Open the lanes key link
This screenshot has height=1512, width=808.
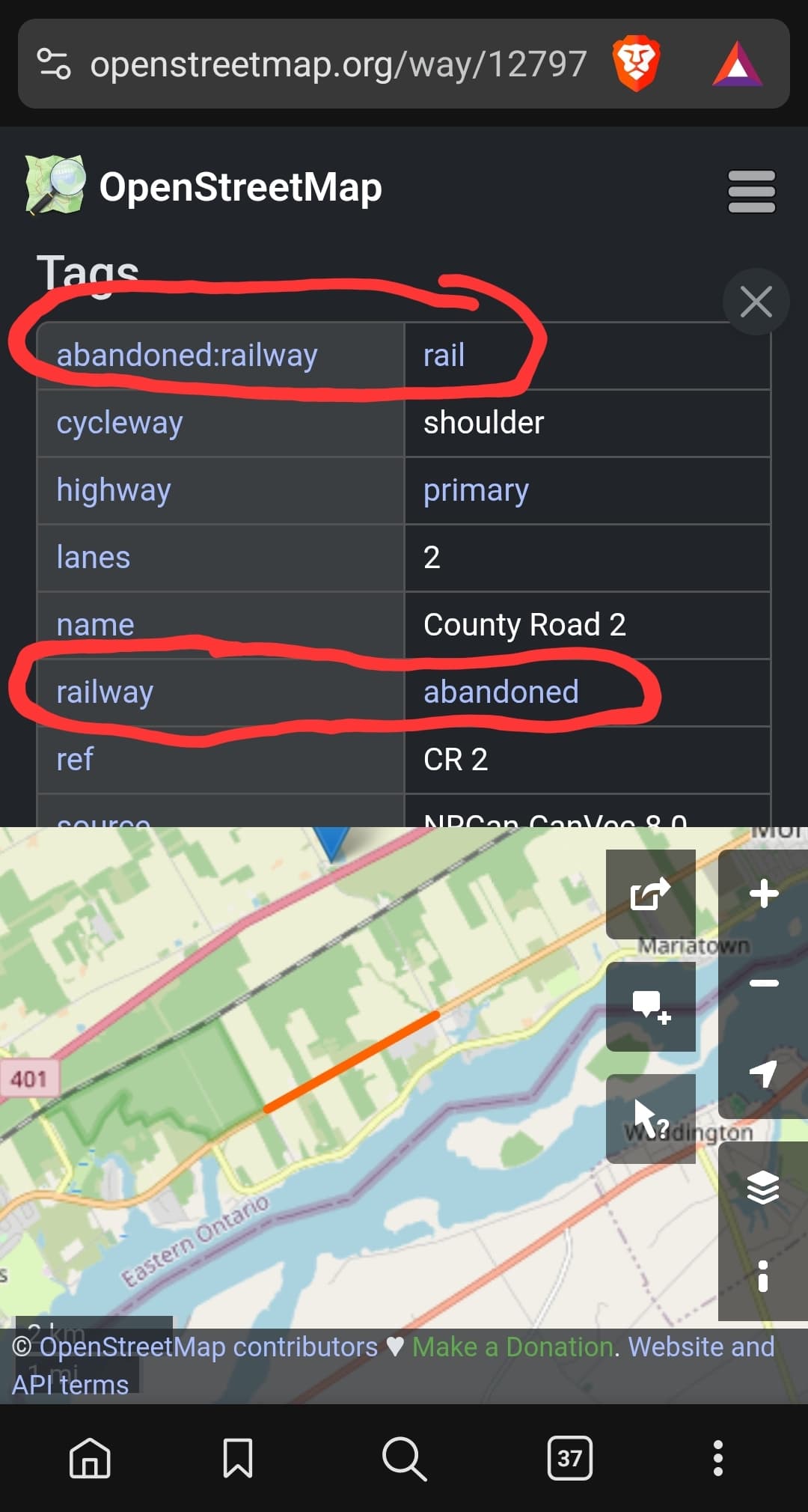[x=94, y=558]
